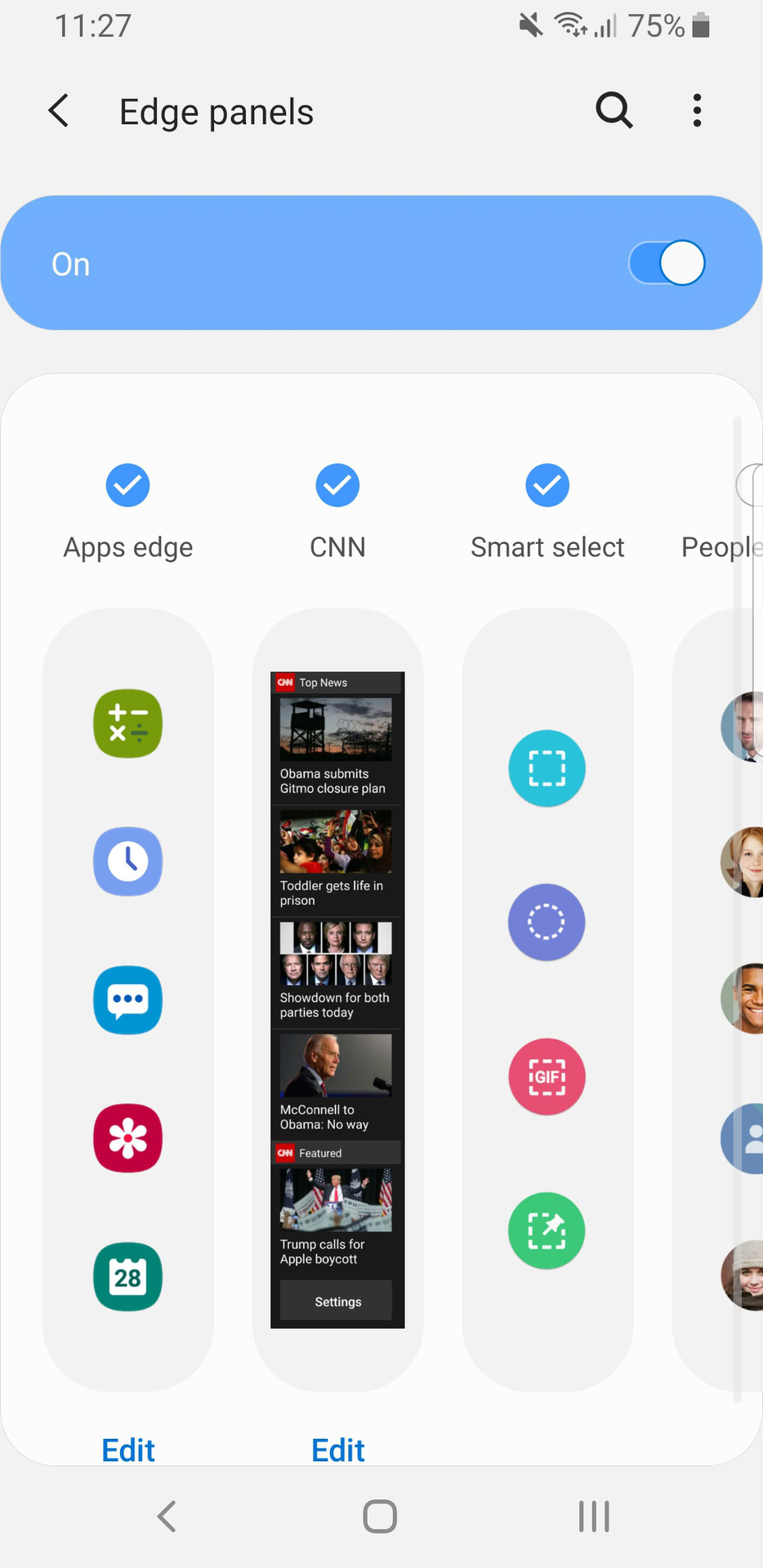
Task: Open the more options menu
Action: [x=697, y=110]
